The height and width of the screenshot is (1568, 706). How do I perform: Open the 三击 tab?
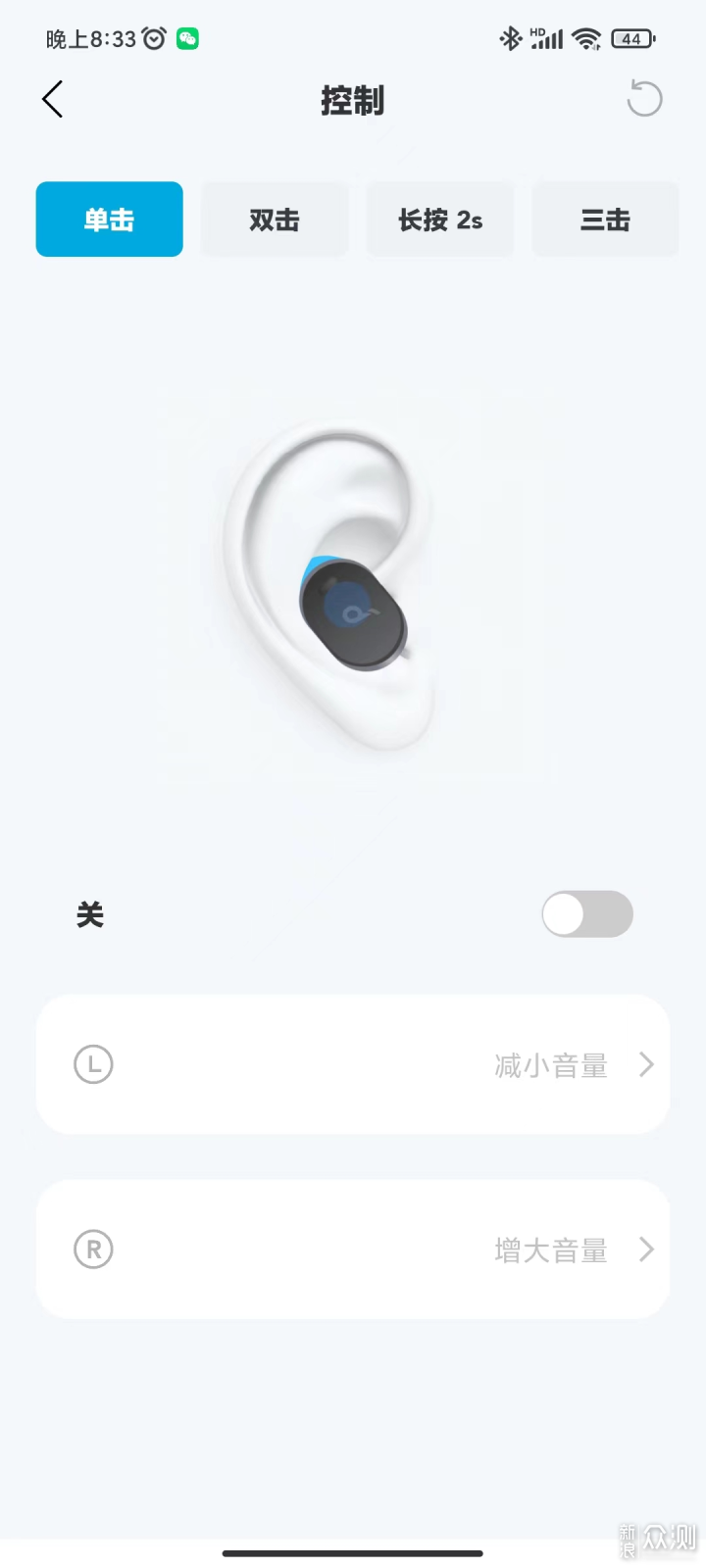605,220
